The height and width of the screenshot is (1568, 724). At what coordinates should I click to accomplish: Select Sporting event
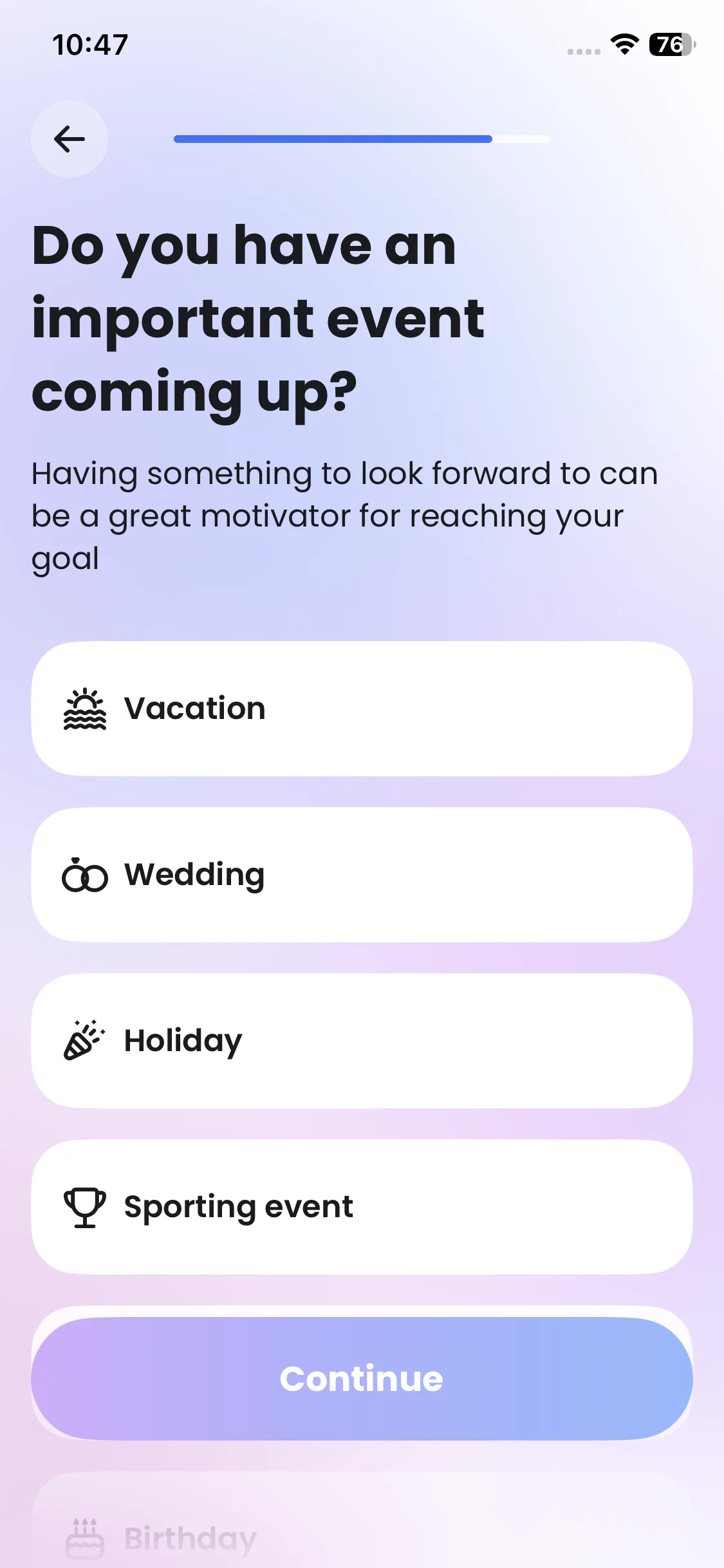point(362,1207)
